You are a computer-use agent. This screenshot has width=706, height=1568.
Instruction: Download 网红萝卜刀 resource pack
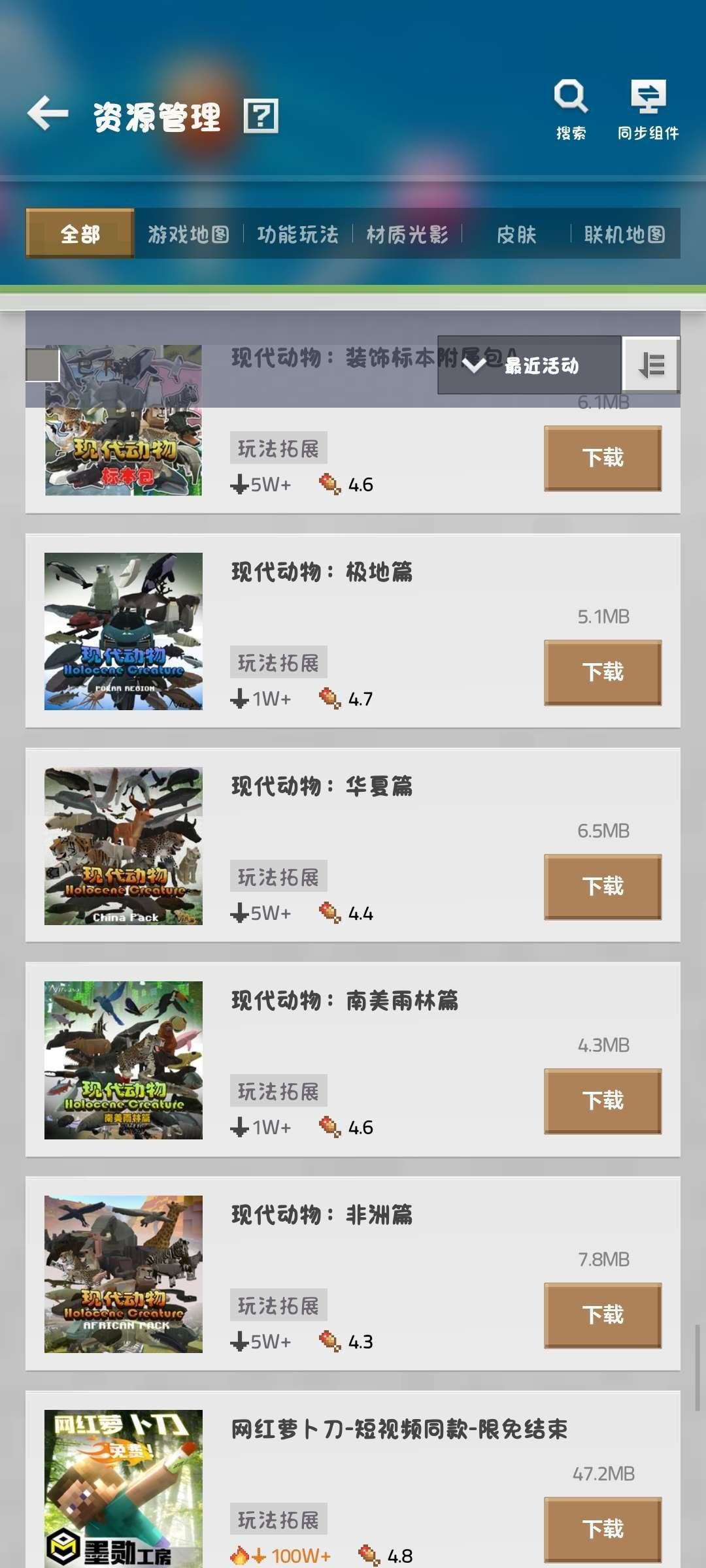[601, 1529]
